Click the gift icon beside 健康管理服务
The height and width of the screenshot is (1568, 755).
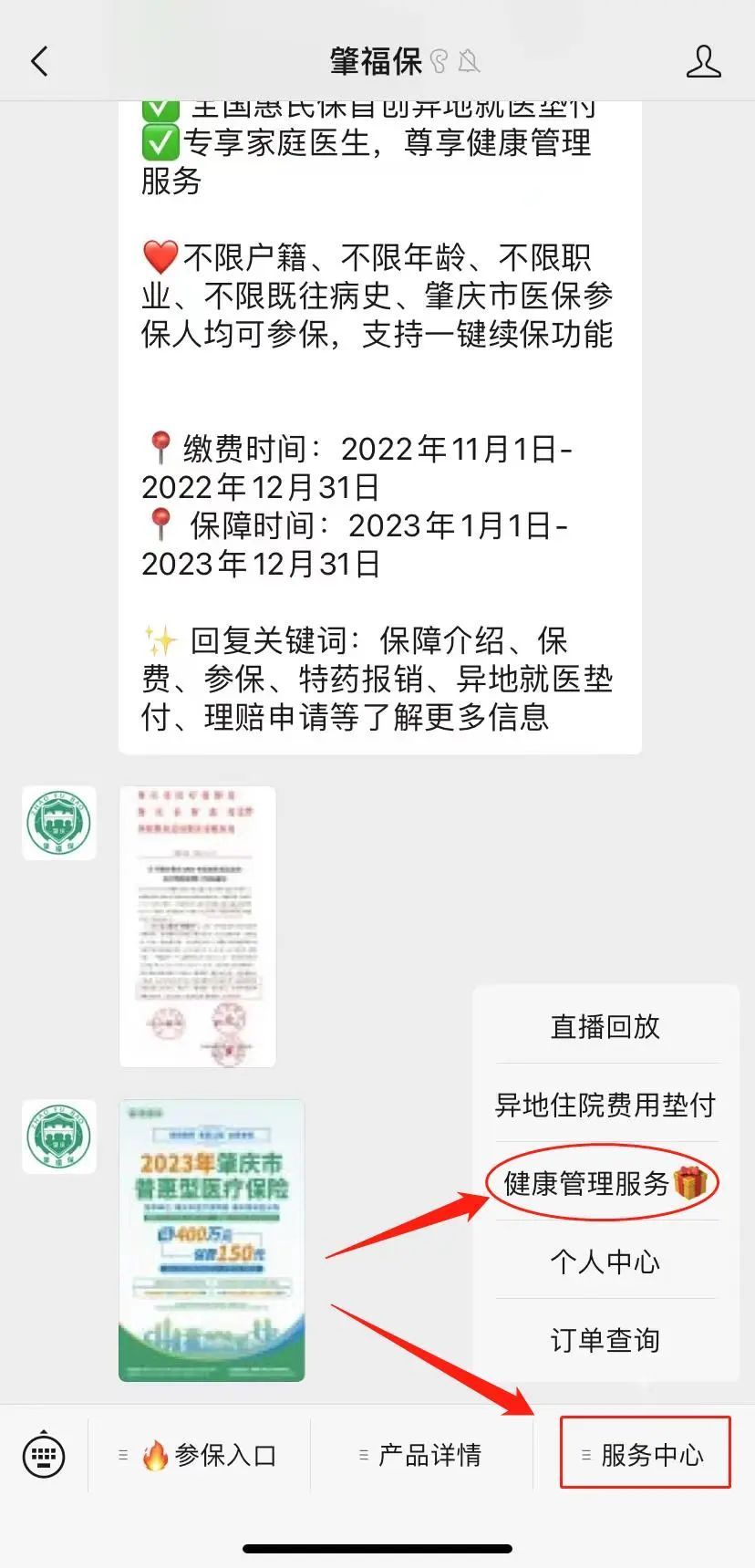[689, 1183]
